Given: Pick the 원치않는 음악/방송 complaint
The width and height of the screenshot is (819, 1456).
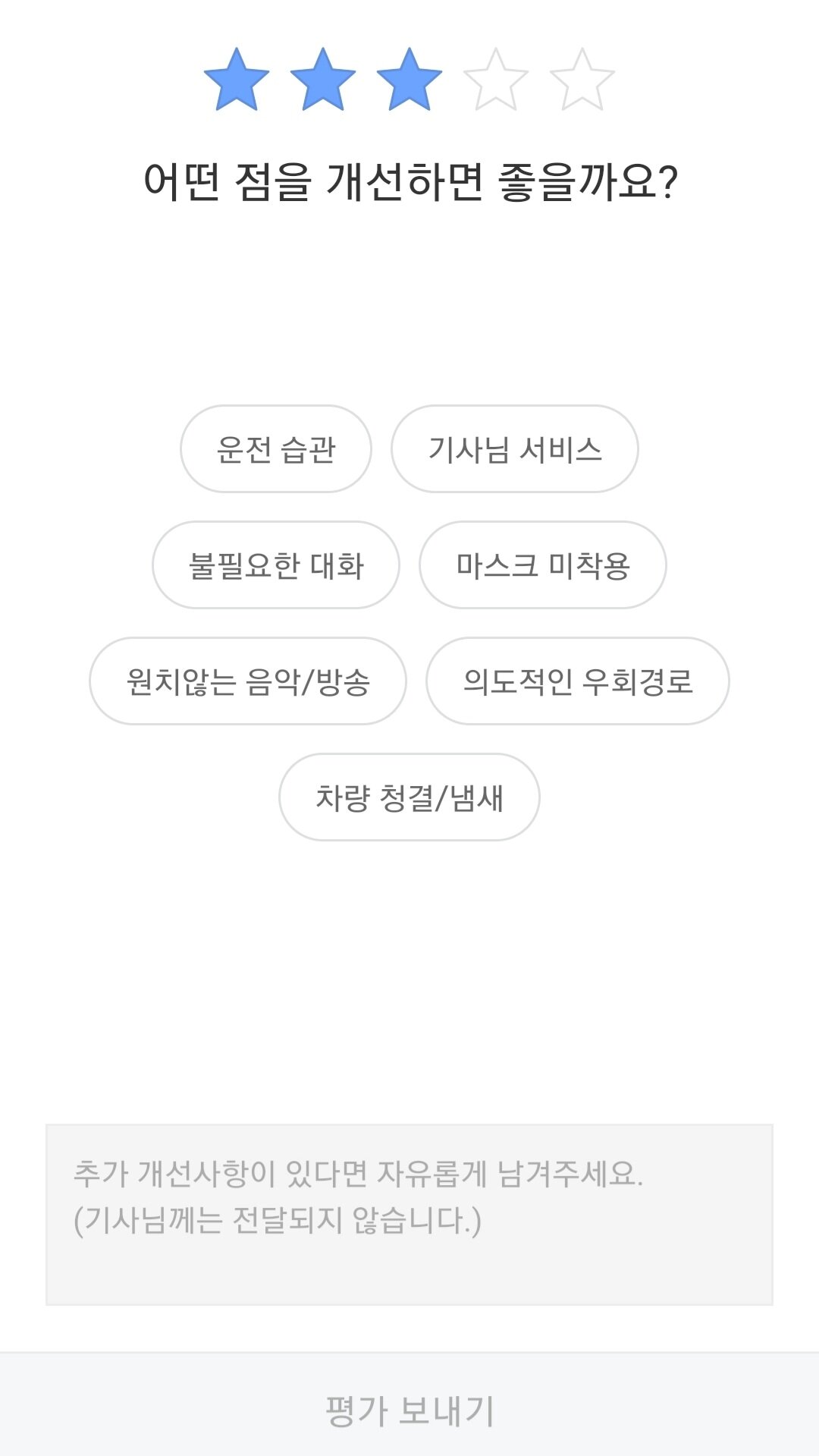Looking at the screenshot, I should [x=250, y=682].
